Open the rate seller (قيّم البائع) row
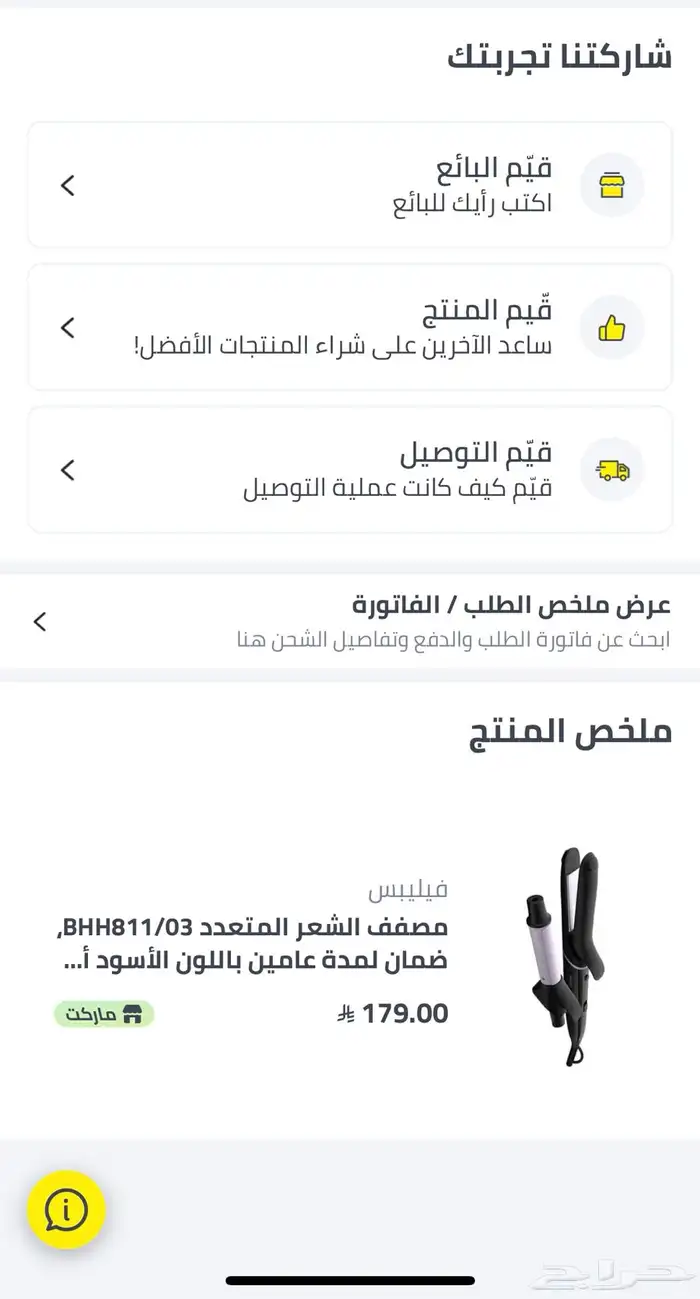The width and height of the screenshot is (700, 1299). (x=350, y=185)
